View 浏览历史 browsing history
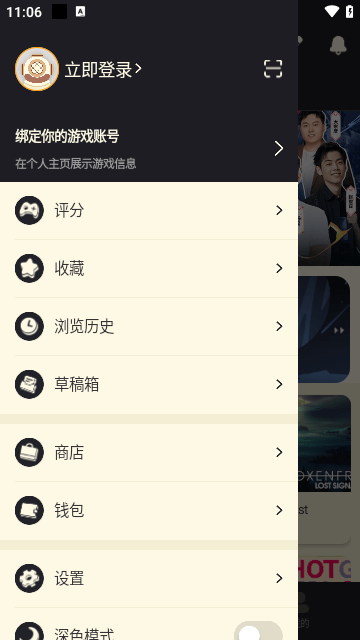360x640 pixels. (149, 326)
